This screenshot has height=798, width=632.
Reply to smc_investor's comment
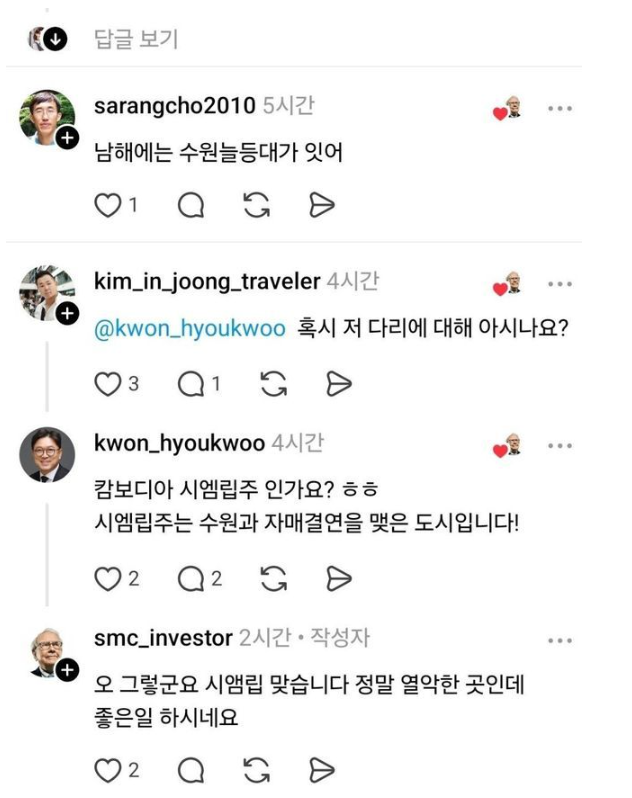click(x=191, y=769)
